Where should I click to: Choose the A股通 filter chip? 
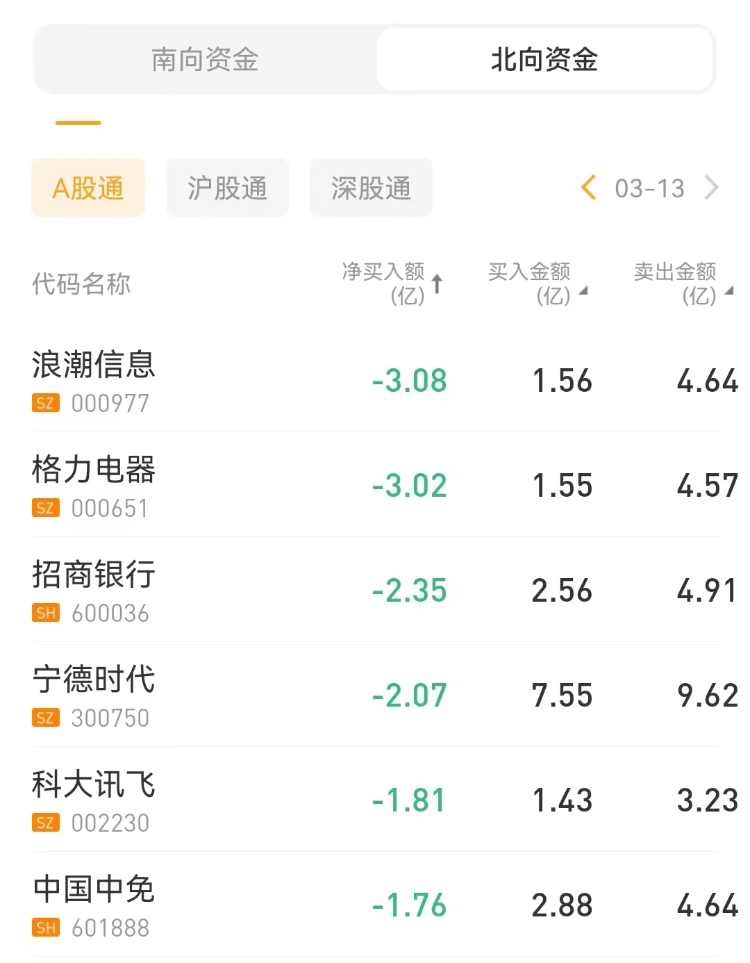pos(88,188)
